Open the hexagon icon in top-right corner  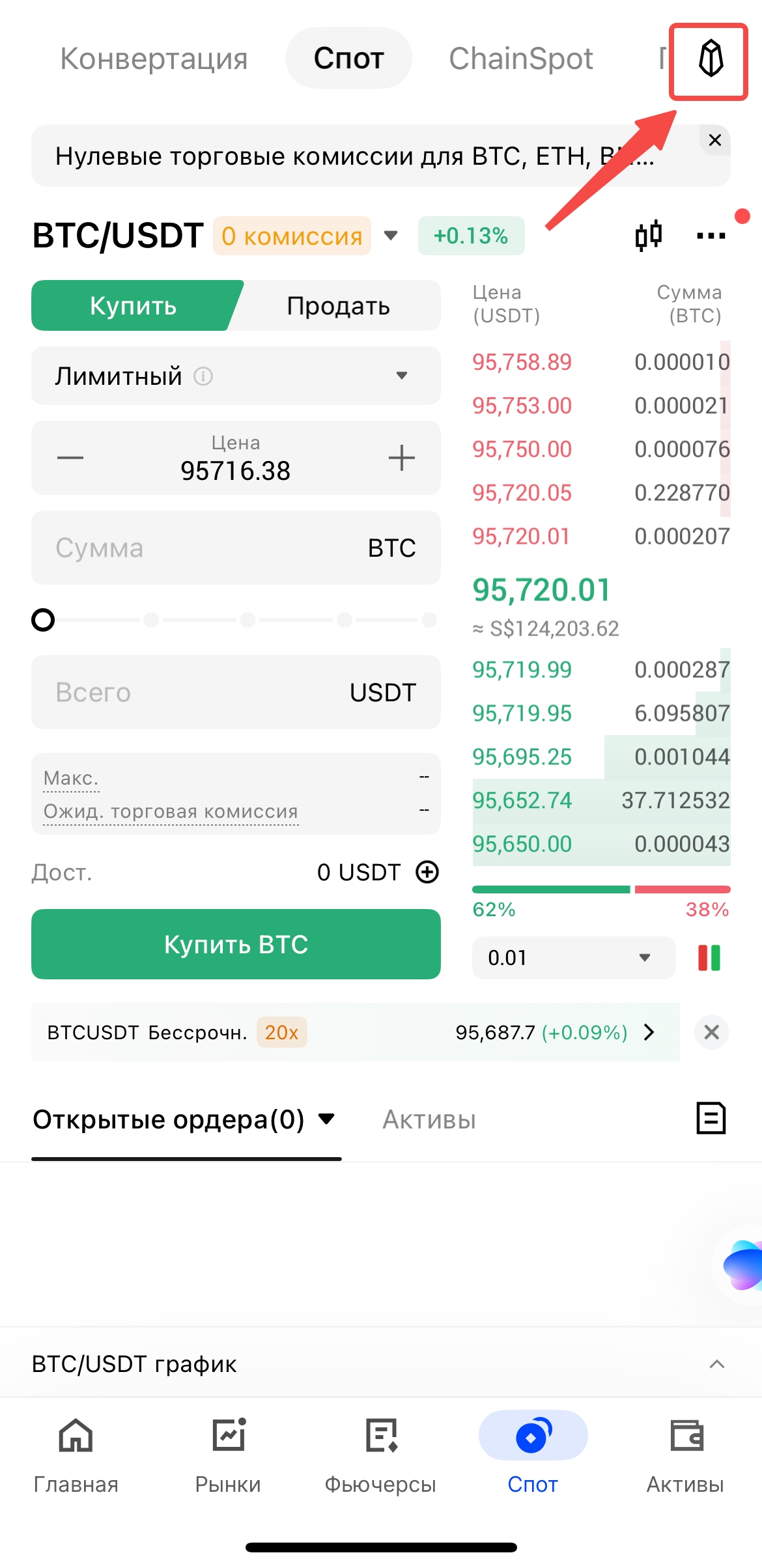(x=711, y=59)
